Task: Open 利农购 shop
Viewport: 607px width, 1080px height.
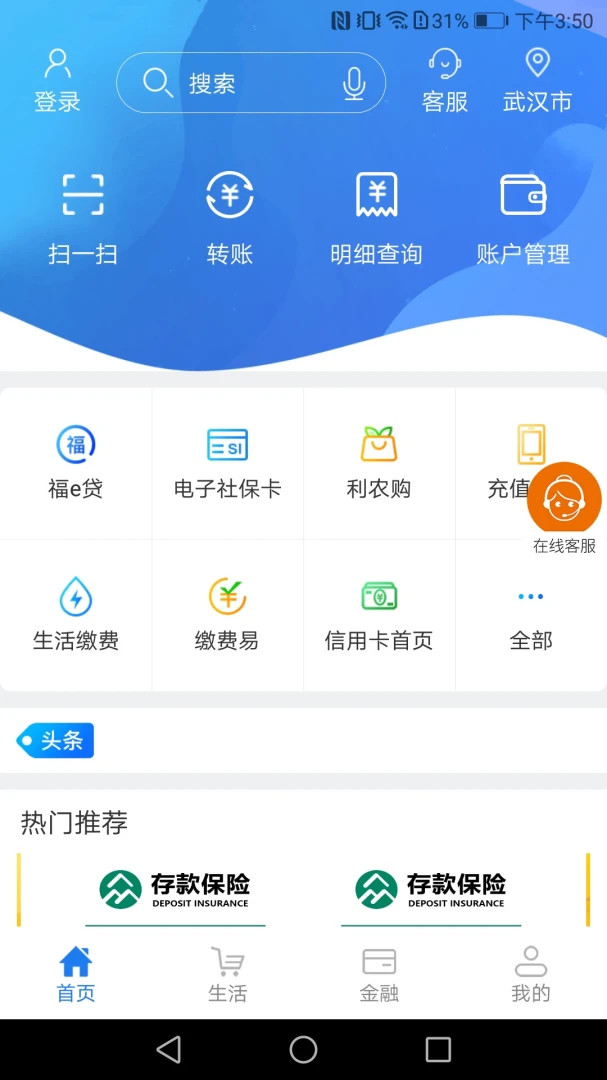Action: point(379,463)
